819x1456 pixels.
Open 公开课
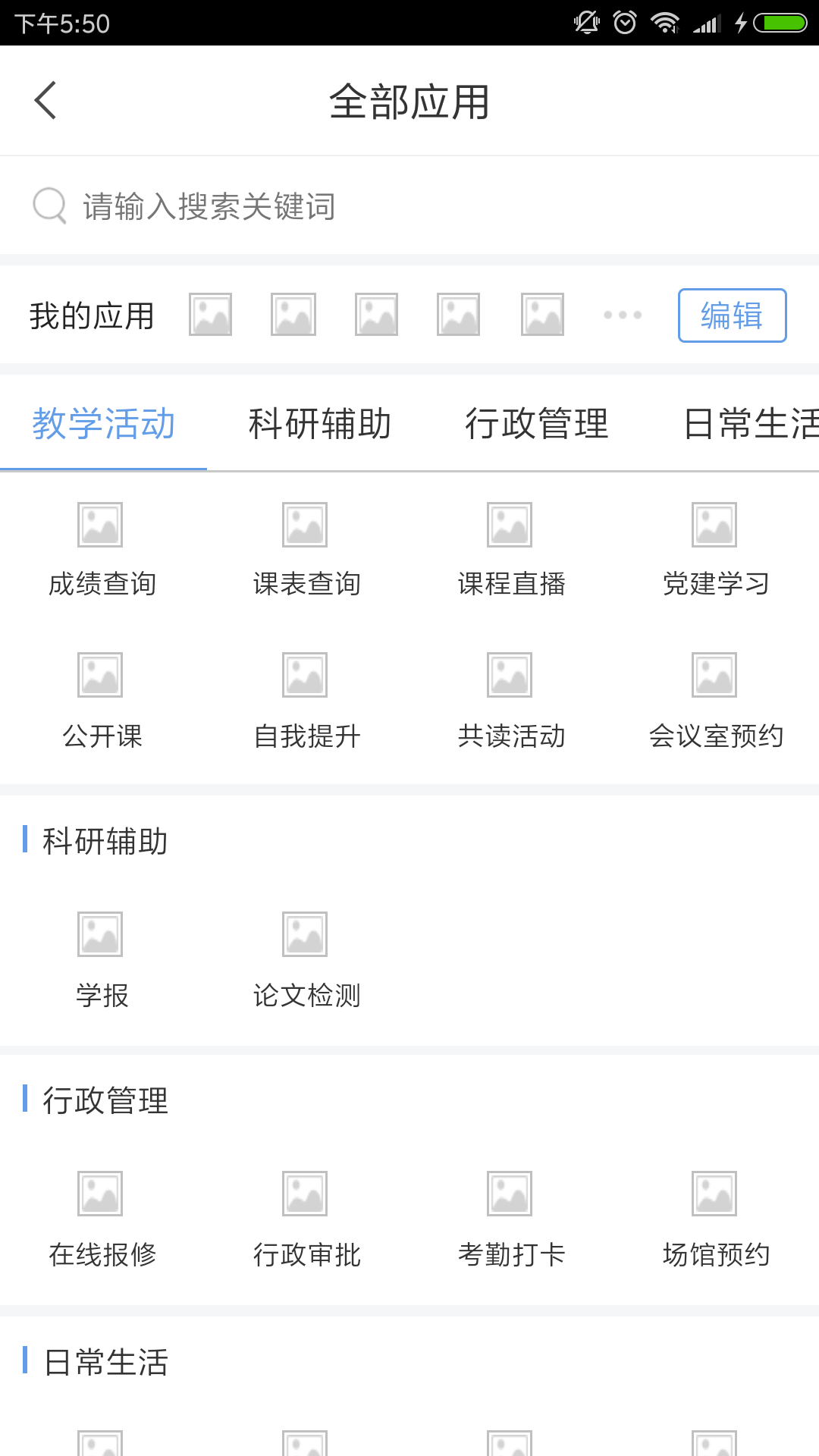(102, 701)
